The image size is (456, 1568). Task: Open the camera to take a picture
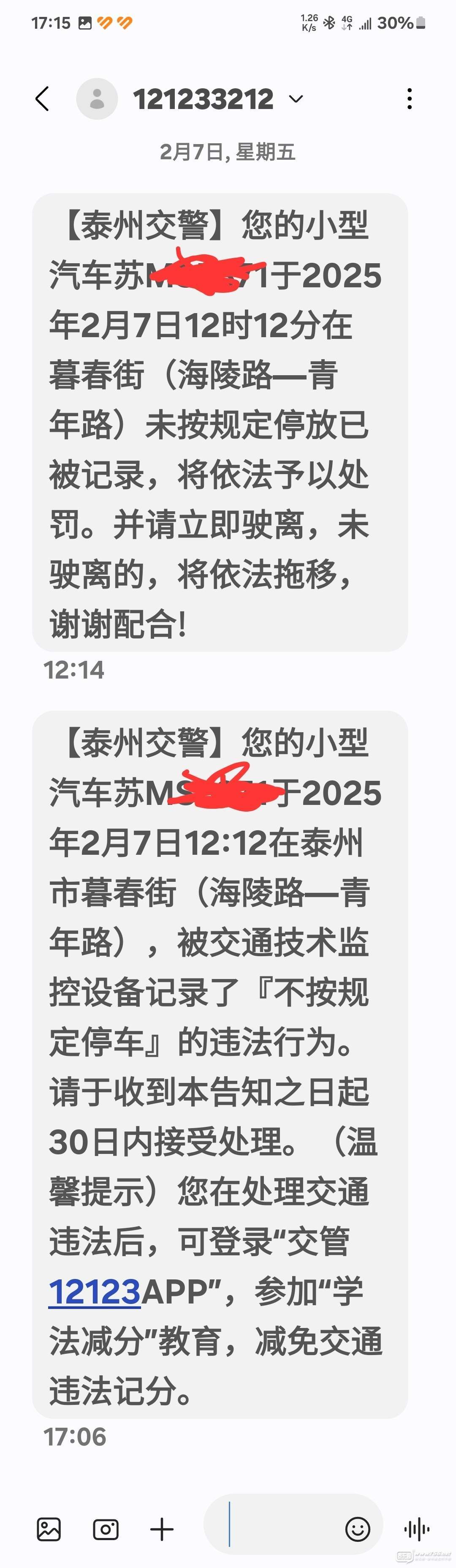[x=106, y=1528]
